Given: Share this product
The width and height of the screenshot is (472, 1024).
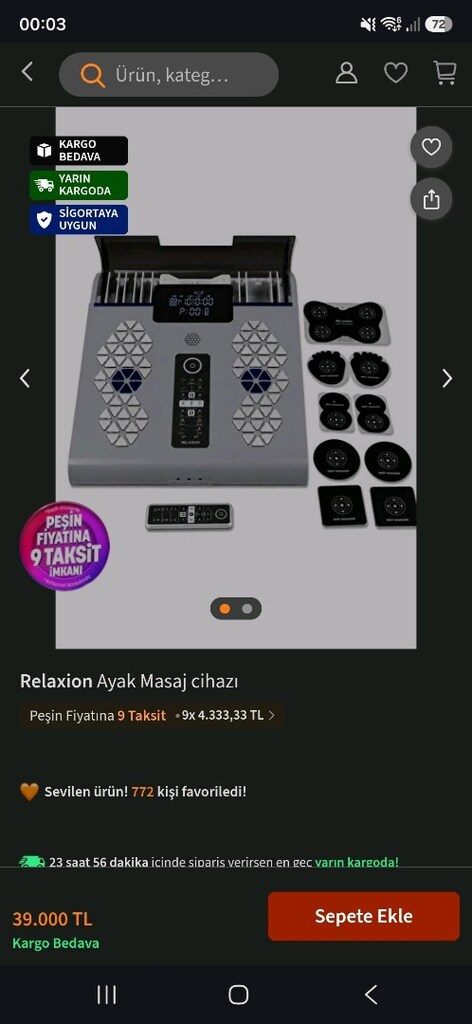Looking at the screenshot, I should tap(431, 199).
